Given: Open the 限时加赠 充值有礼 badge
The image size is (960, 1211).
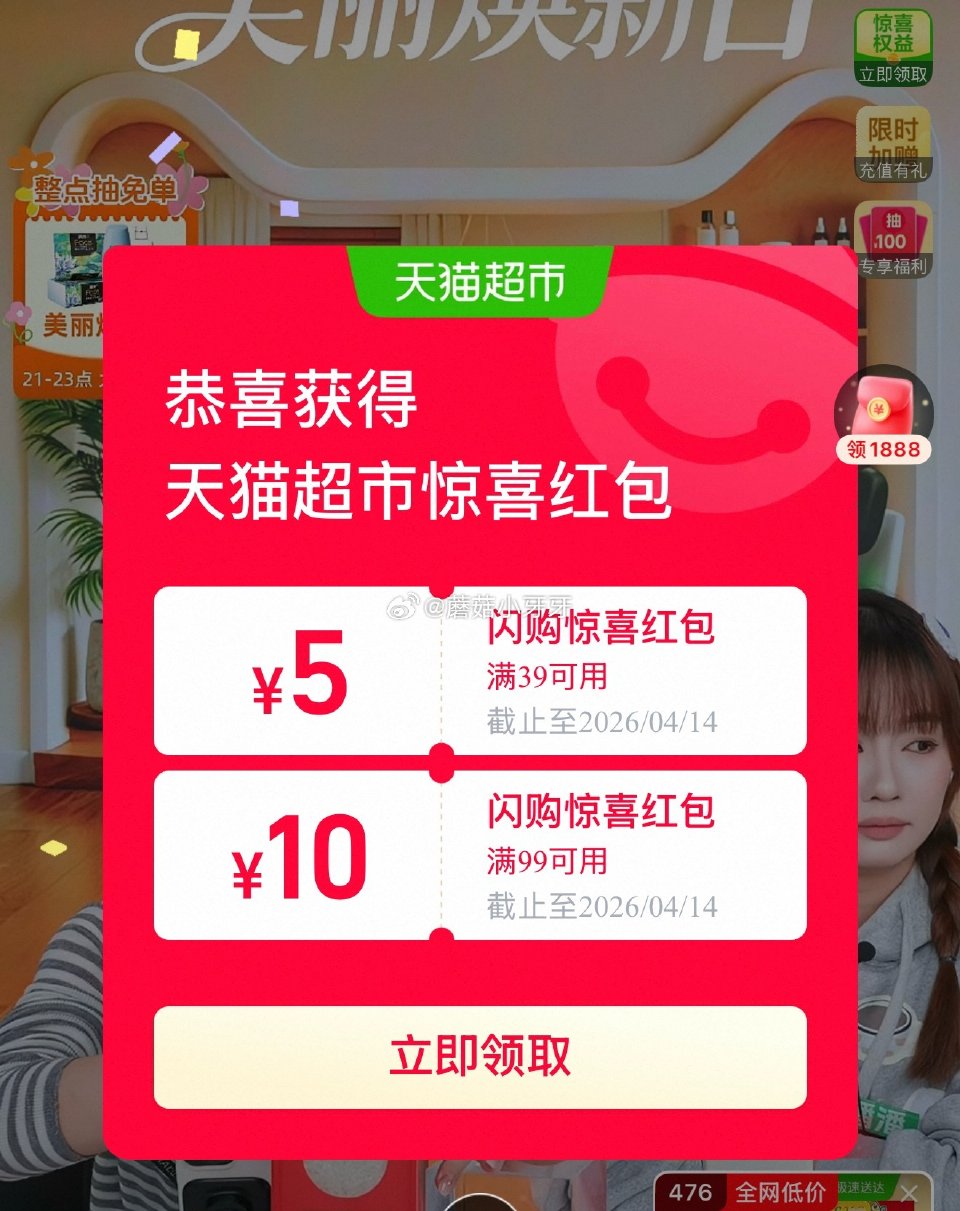Looking at the screenshot, I should click(x=893, y=145).
